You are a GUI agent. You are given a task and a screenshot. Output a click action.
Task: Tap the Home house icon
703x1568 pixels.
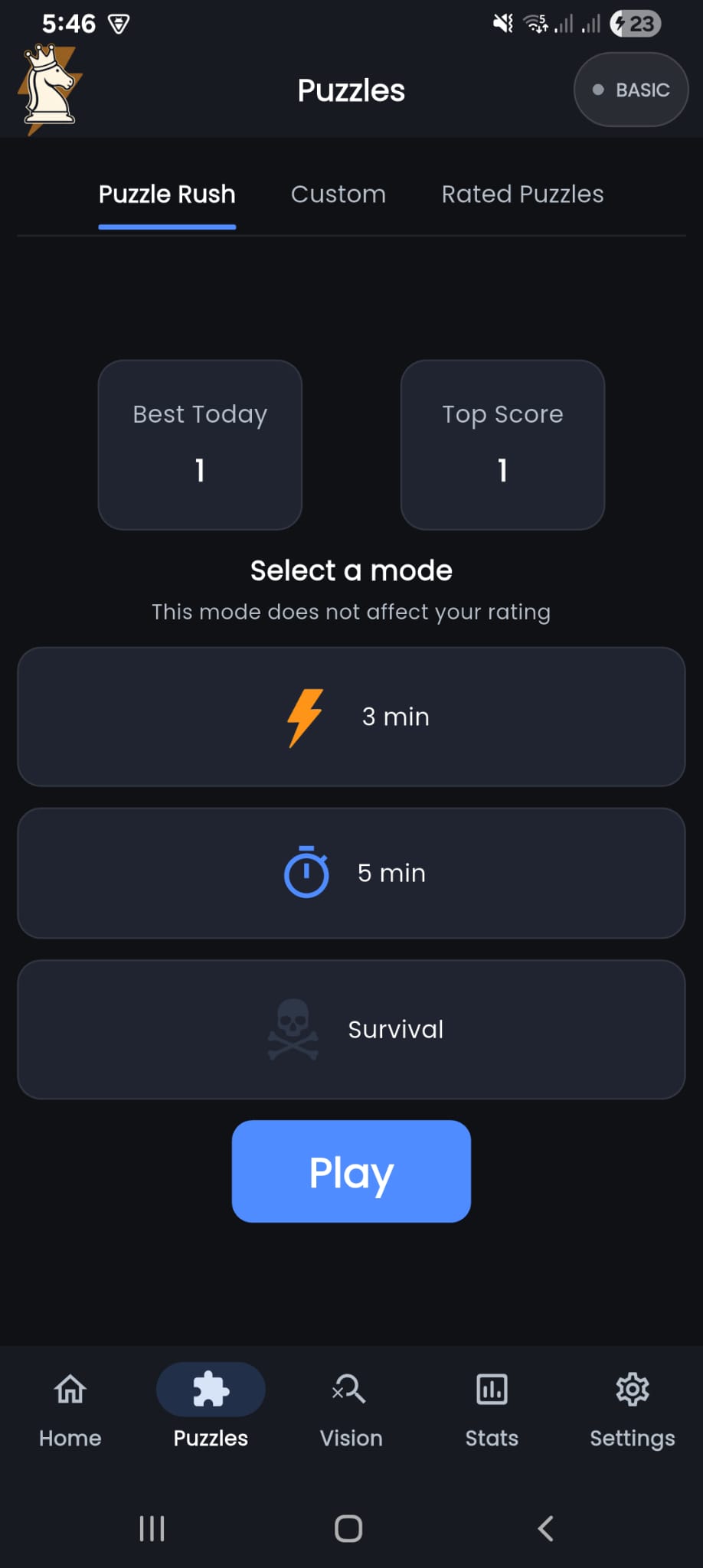pyautogui.click(x=69, y=1389)
